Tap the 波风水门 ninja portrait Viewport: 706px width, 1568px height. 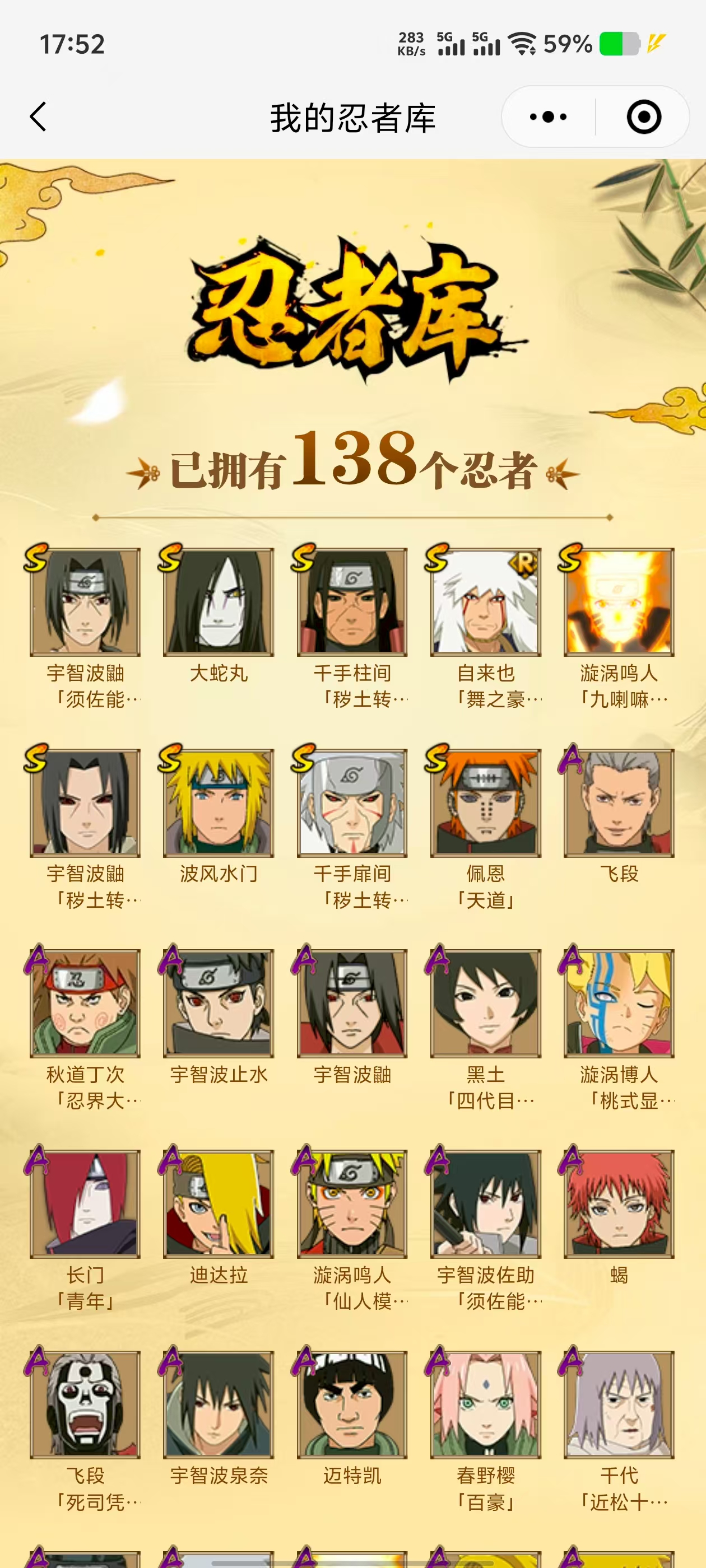pyautogui.click(x=219, y=802)
